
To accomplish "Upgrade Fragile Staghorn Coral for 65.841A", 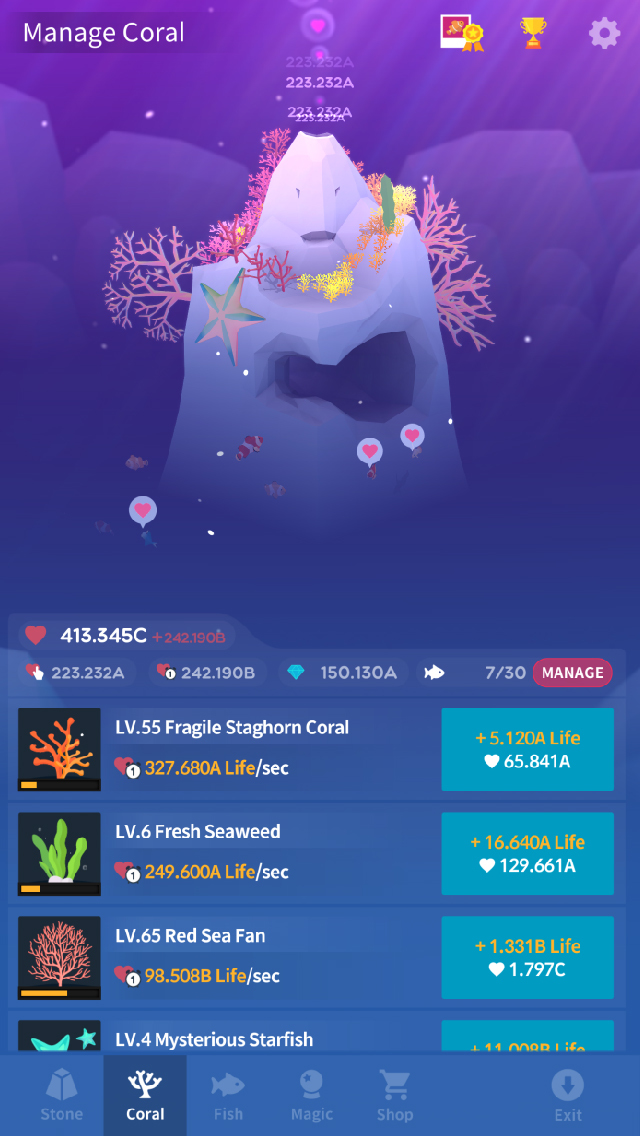I will pos(527,750).
